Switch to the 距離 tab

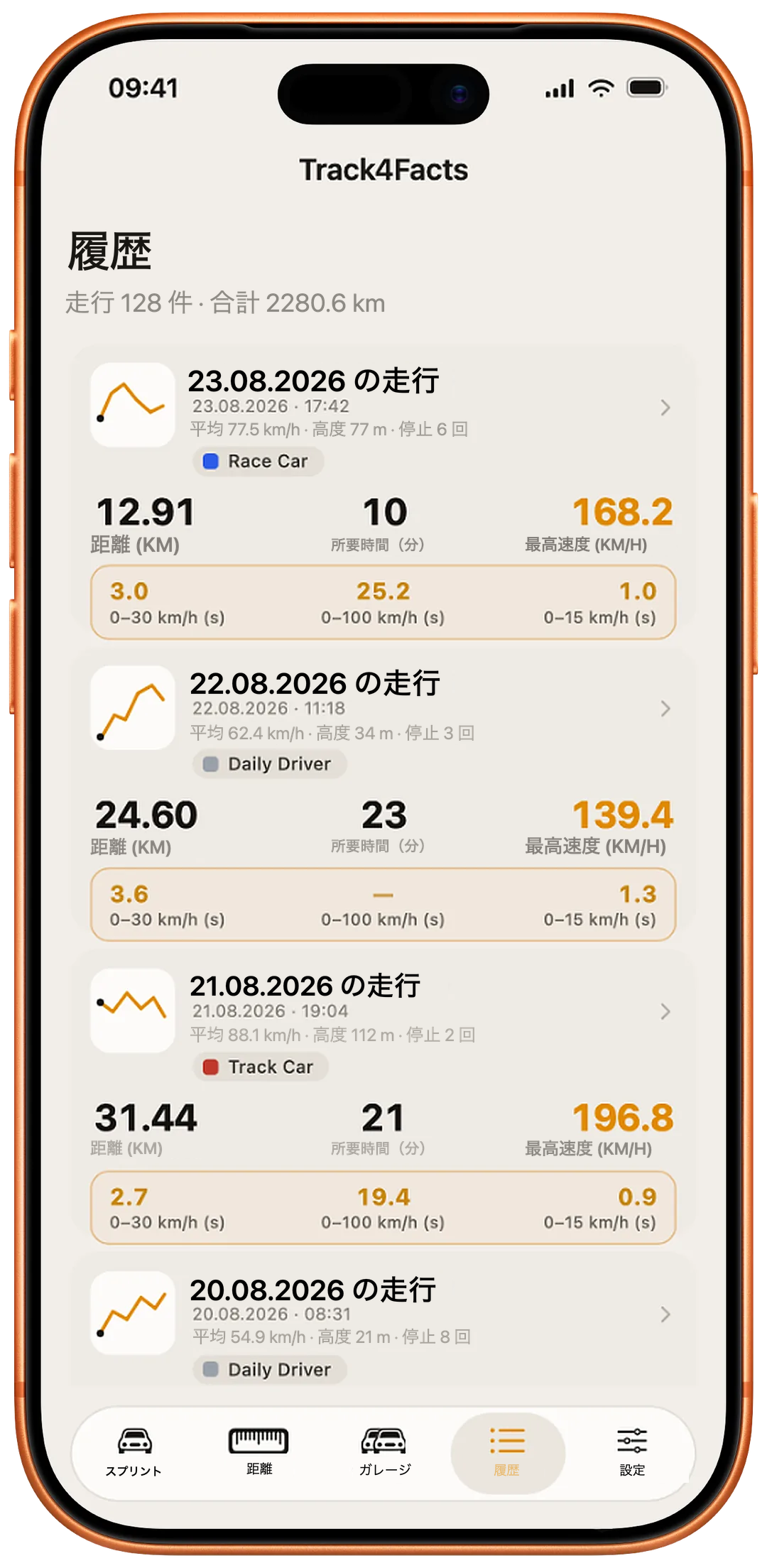pyautogui.click(x=259, y=1453)
